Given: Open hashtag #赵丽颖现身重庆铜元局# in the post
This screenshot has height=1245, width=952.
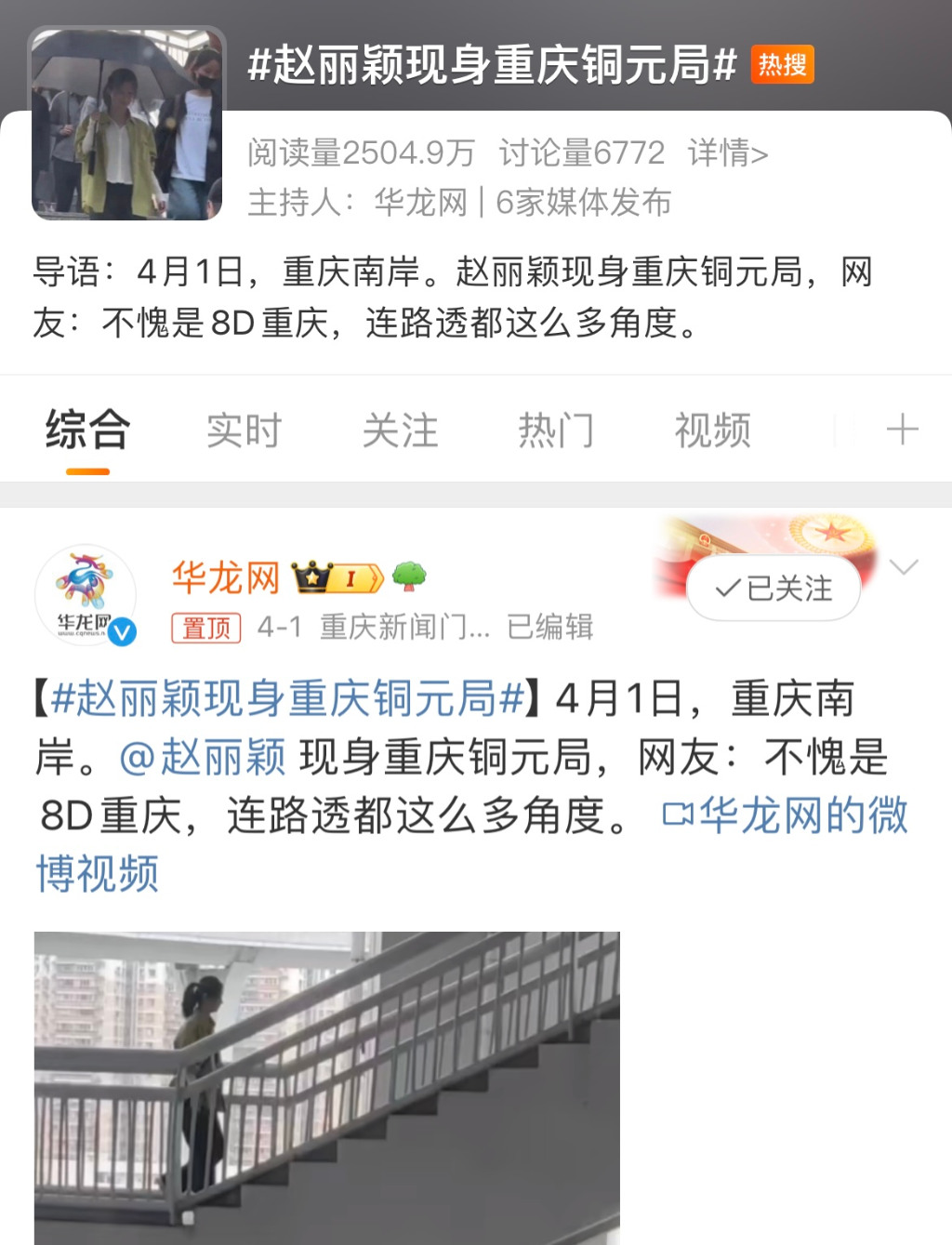Looking at the screenshot, I should click(288, 699).
